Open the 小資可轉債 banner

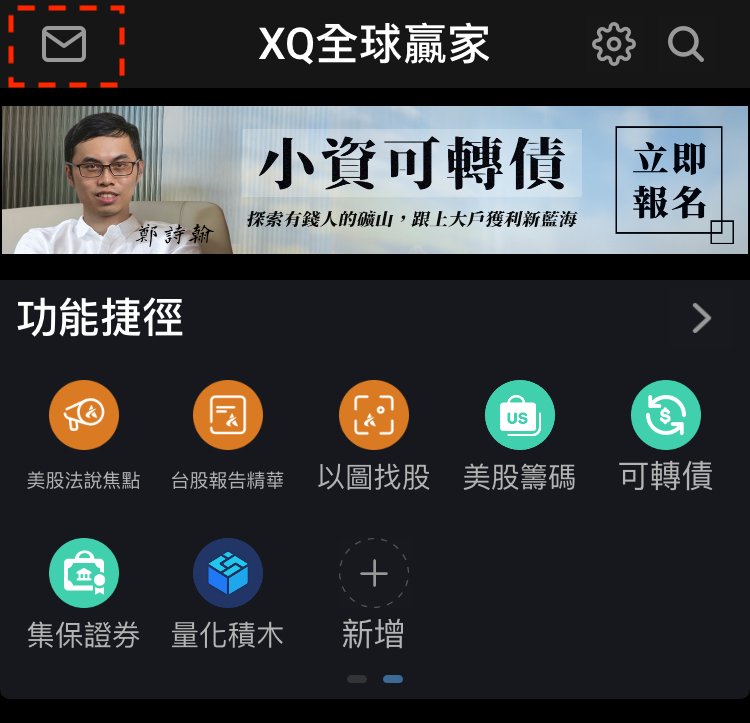(x=375, y=180)
